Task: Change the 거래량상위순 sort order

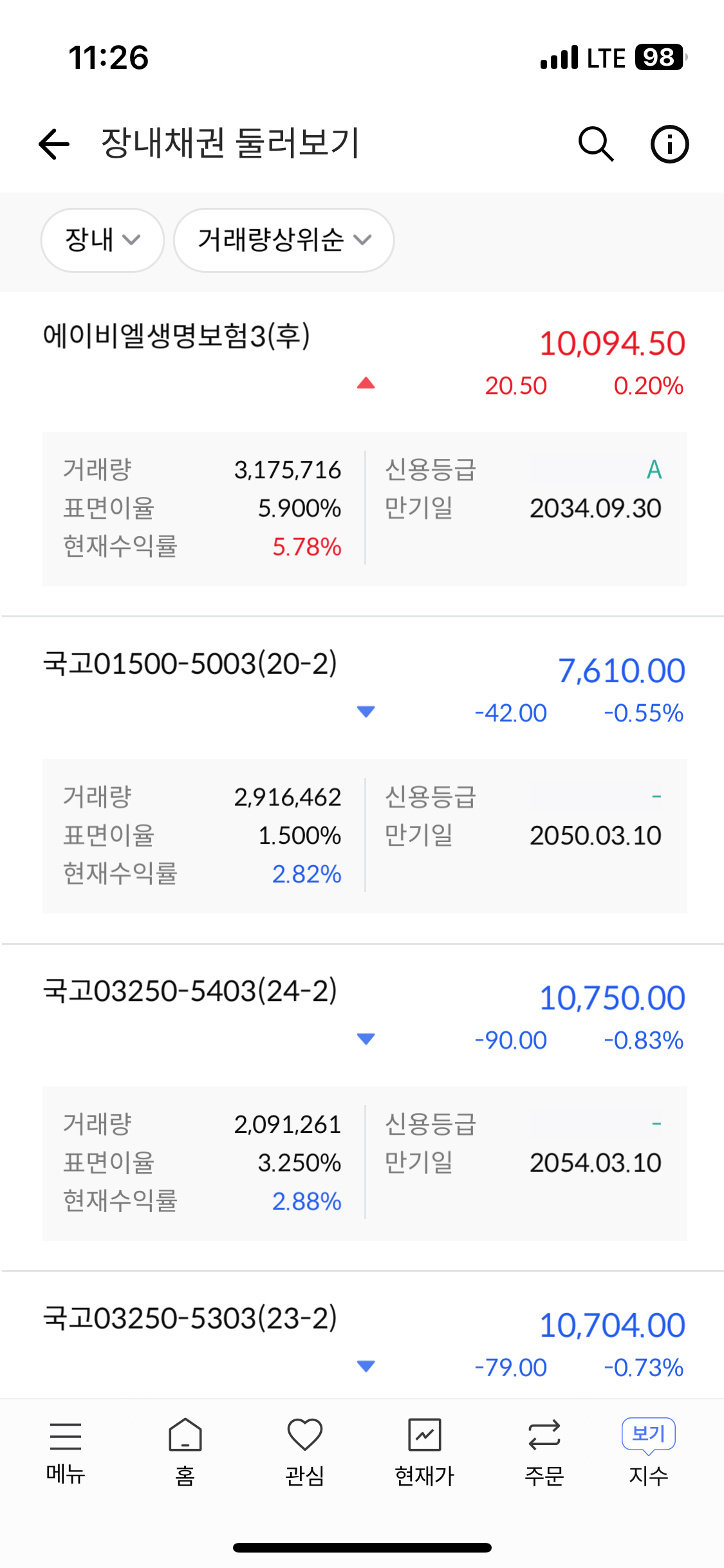Action: click(284, 240)
